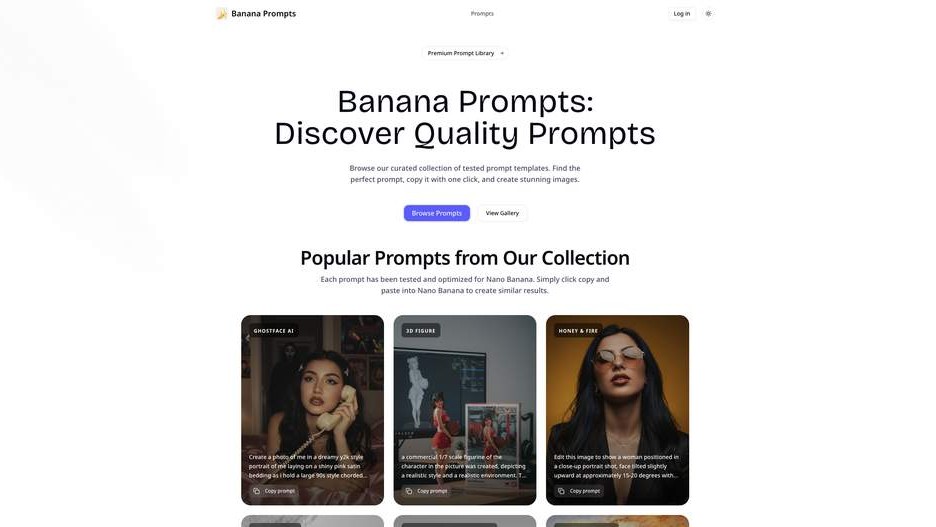936x527 pixels.
Task: Copy prompt on the Ghostface AI card
Action: coord(274,491)
